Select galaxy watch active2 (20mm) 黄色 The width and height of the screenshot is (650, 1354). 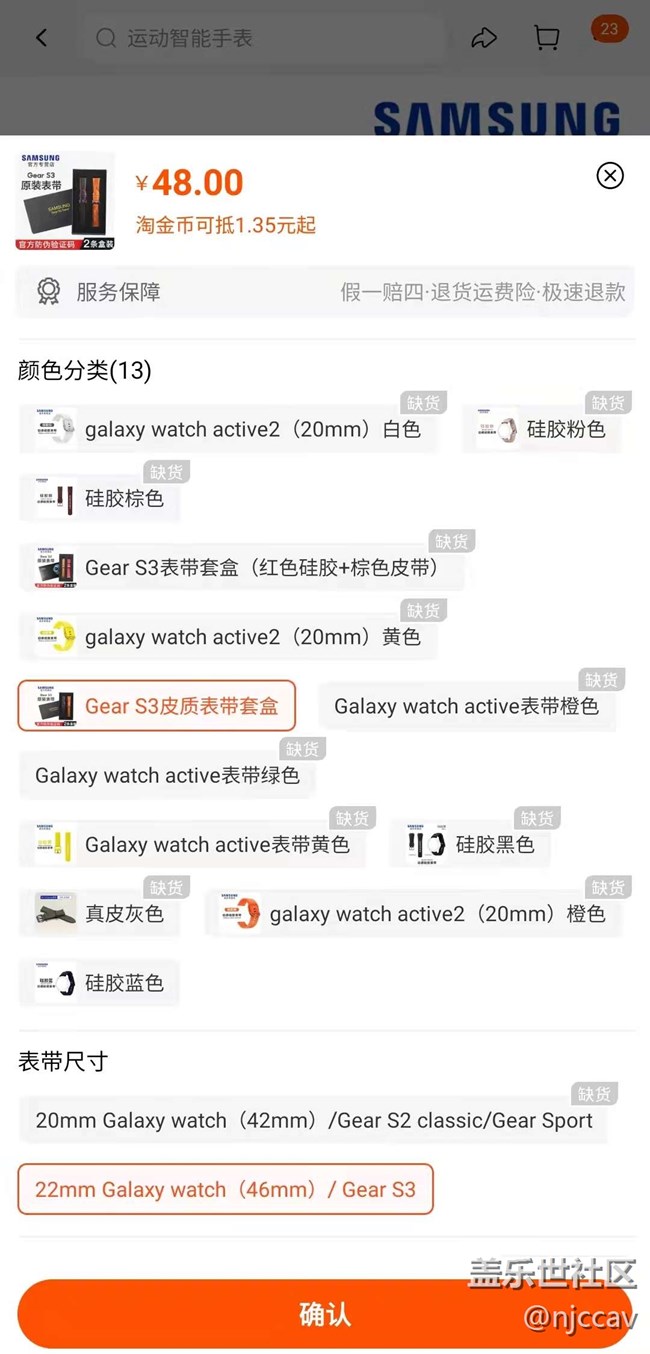click(x=228, y=637)
